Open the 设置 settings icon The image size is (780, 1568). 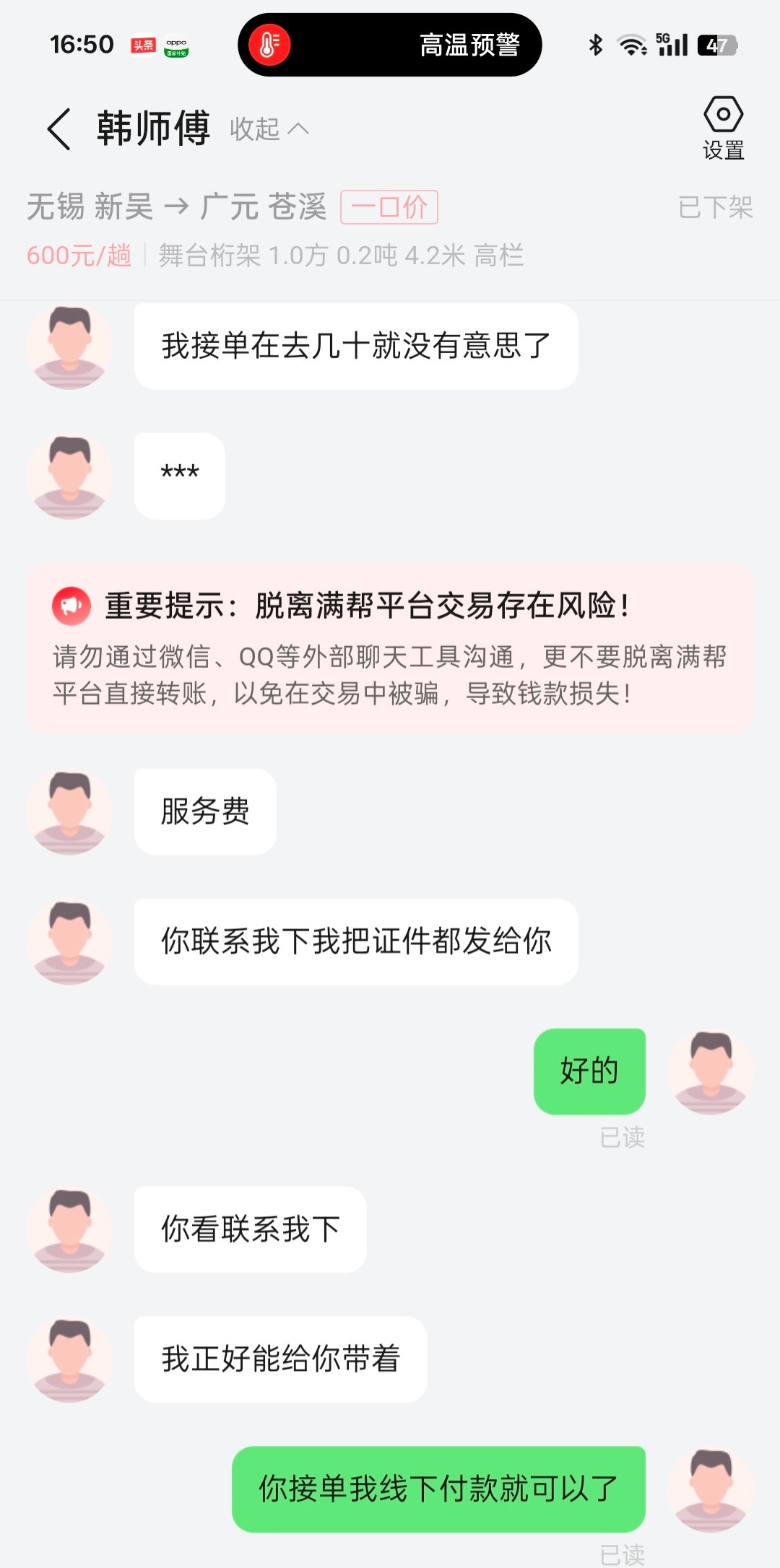(x=723, y=128)
